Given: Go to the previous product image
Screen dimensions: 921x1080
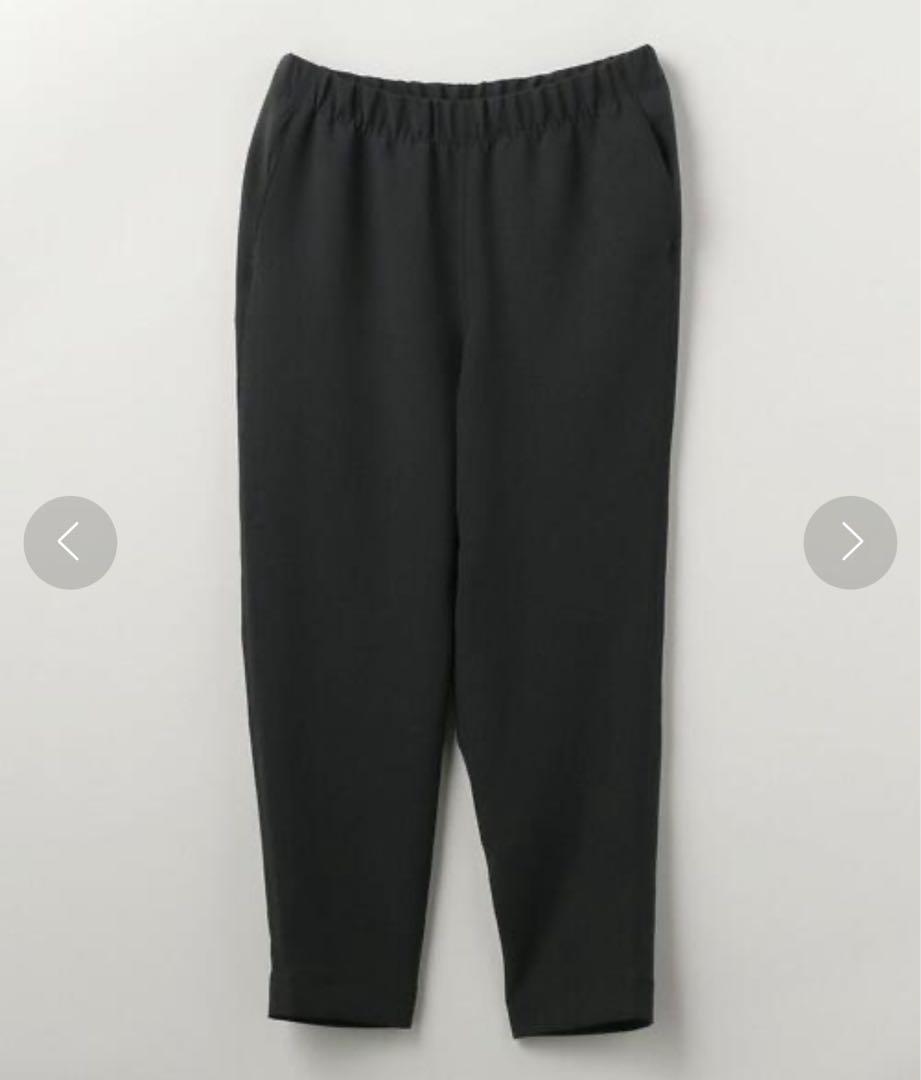Looking at the screenshot, I should [x=70, y=542].
